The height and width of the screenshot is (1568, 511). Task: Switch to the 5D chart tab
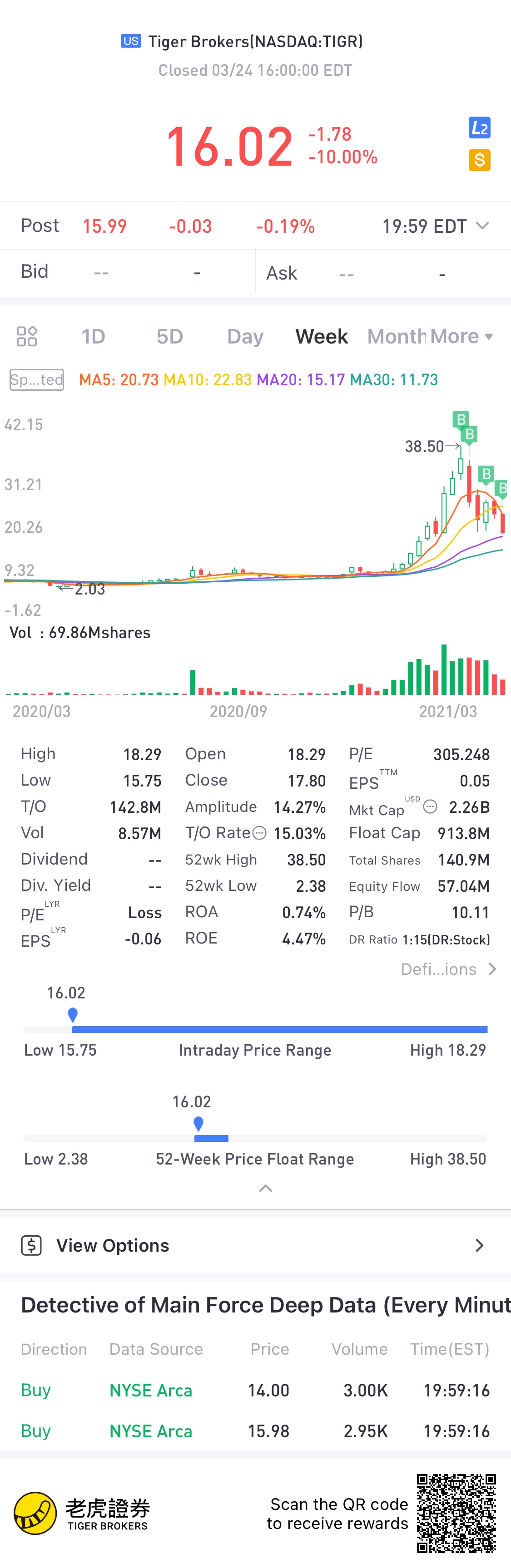point(169,336)
